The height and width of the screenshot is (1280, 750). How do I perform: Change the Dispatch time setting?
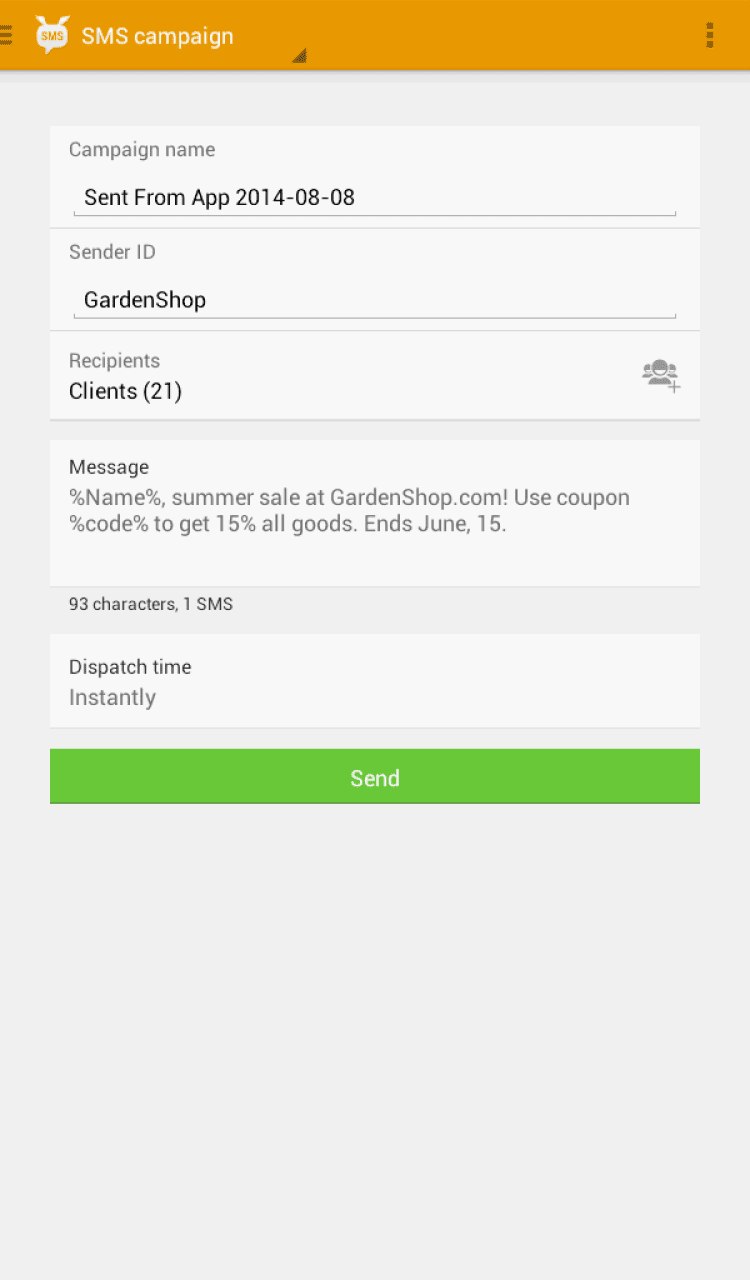click(x=374, y=682)
